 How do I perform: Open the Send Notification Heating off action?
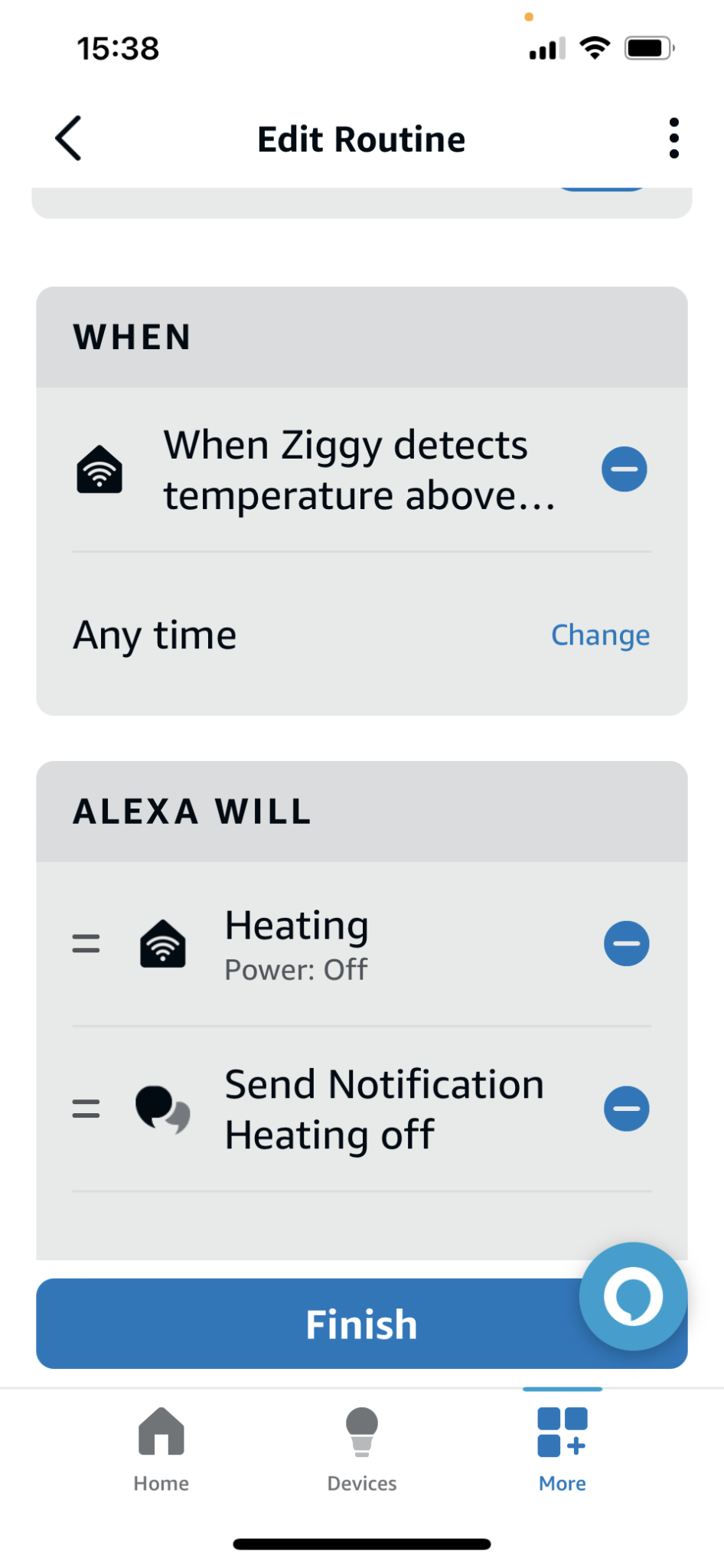(x=383, y=1109)
